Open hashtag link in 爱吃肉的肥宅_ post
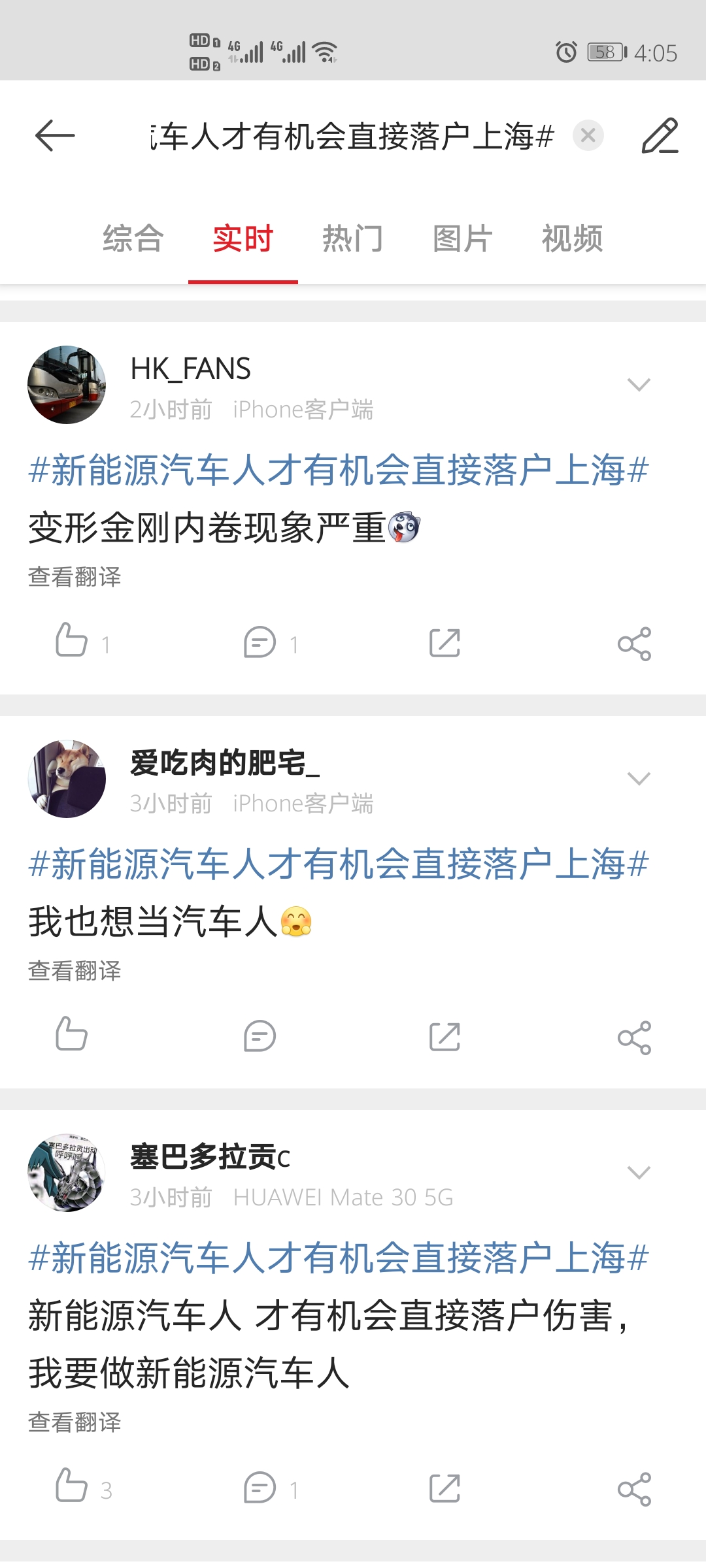Viewport: 706px width, 1568px height. point(339,864)
